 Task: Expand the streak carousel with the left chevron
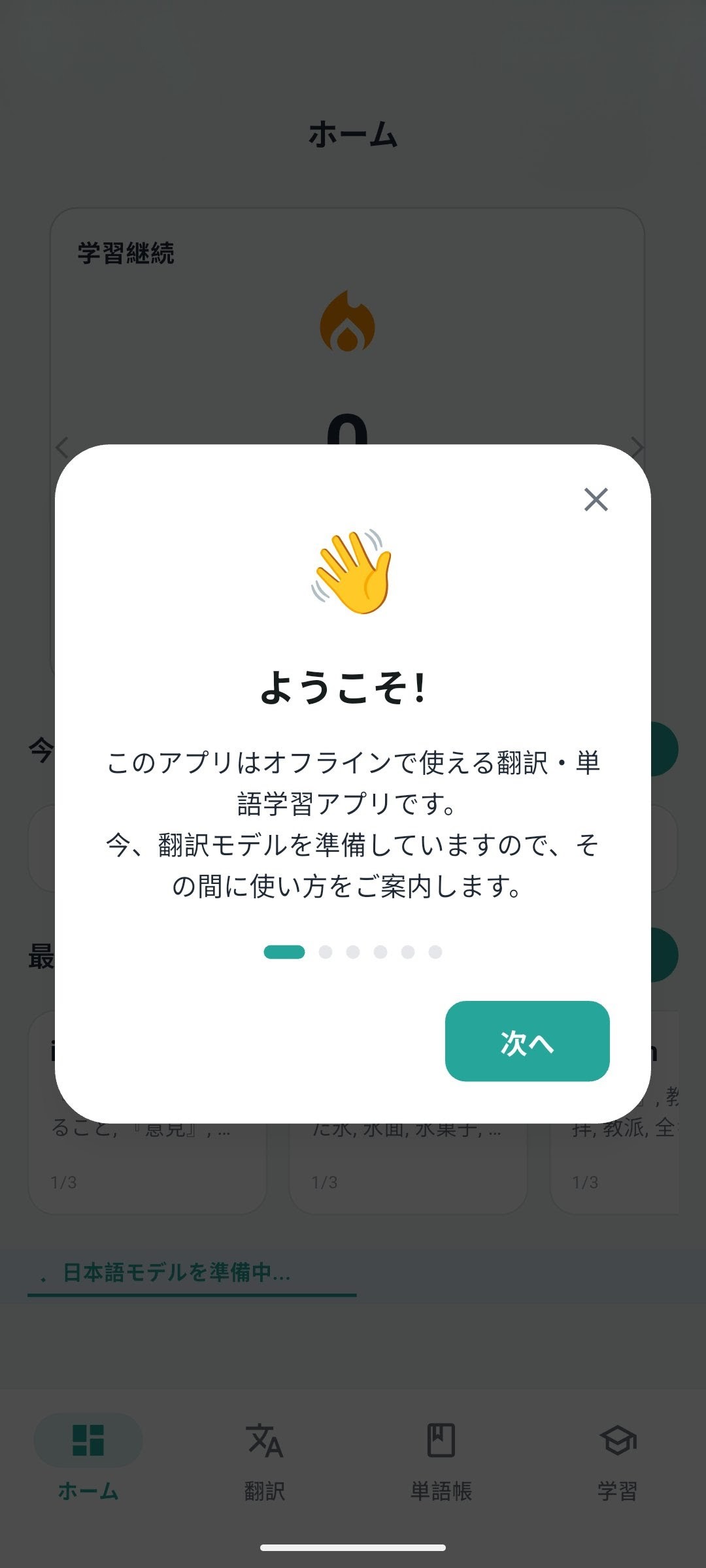coord(61,448)
